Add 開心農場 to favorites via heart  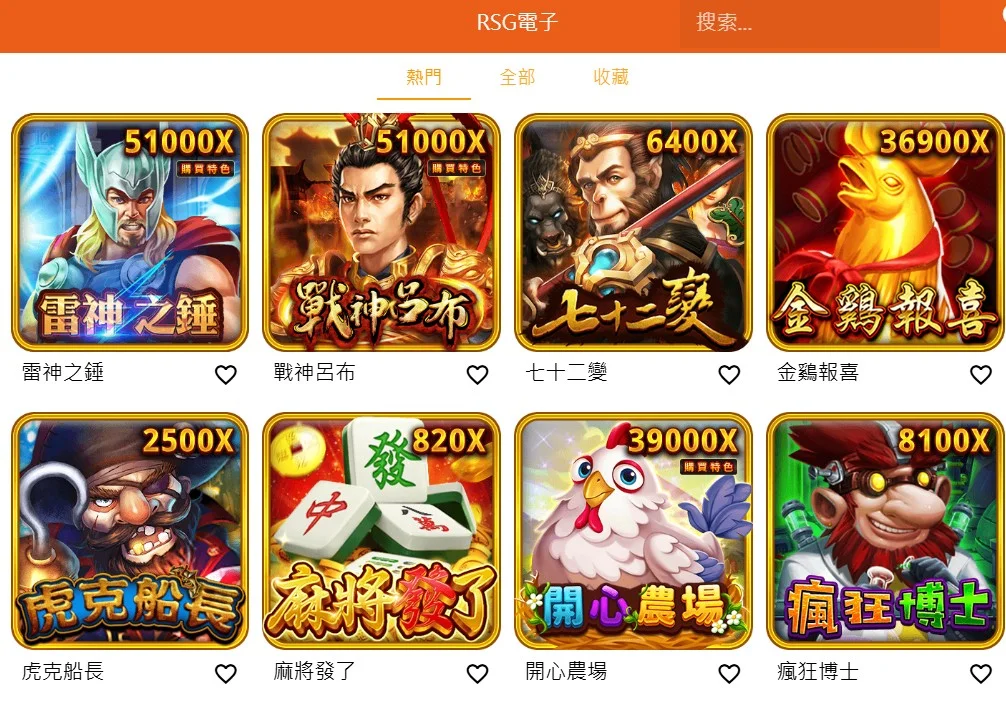click(729, 673)
